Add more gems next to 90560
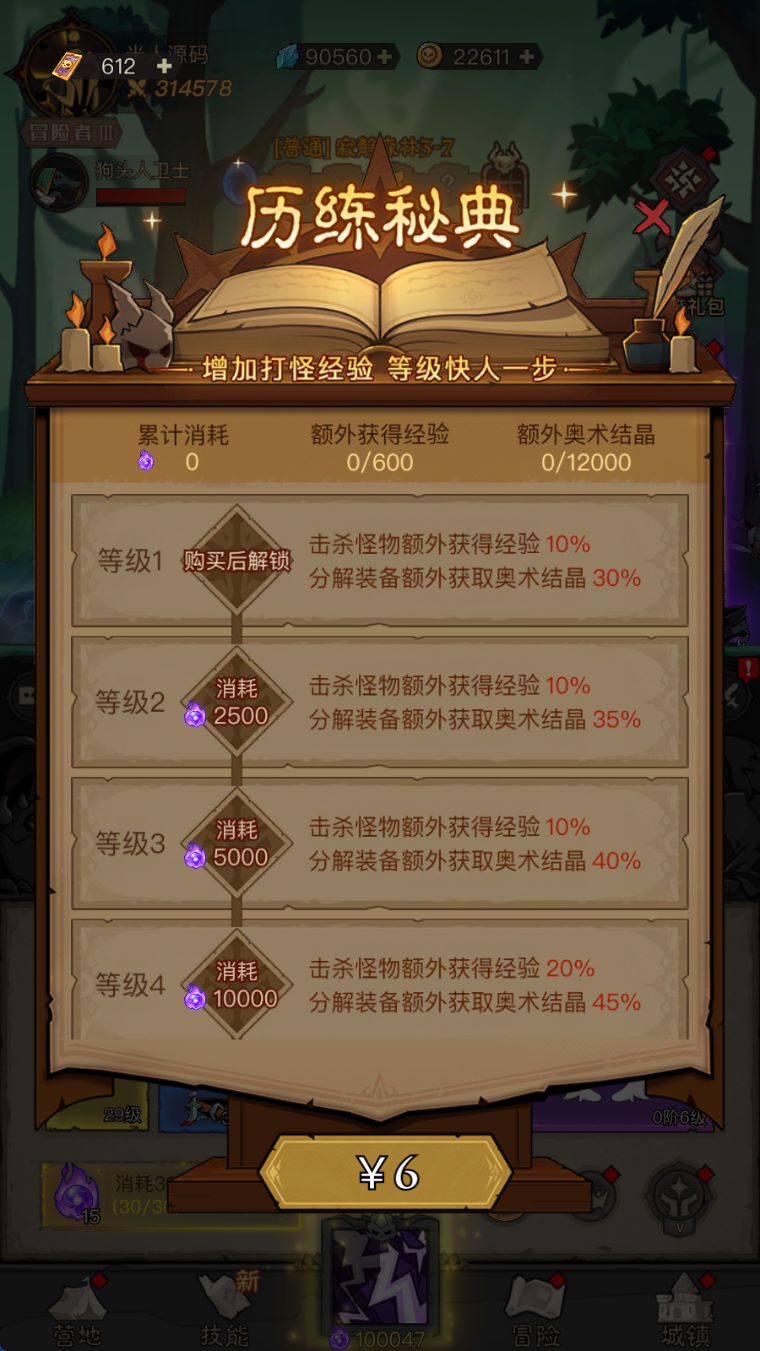760x1351 pixels. coord(385,57)
